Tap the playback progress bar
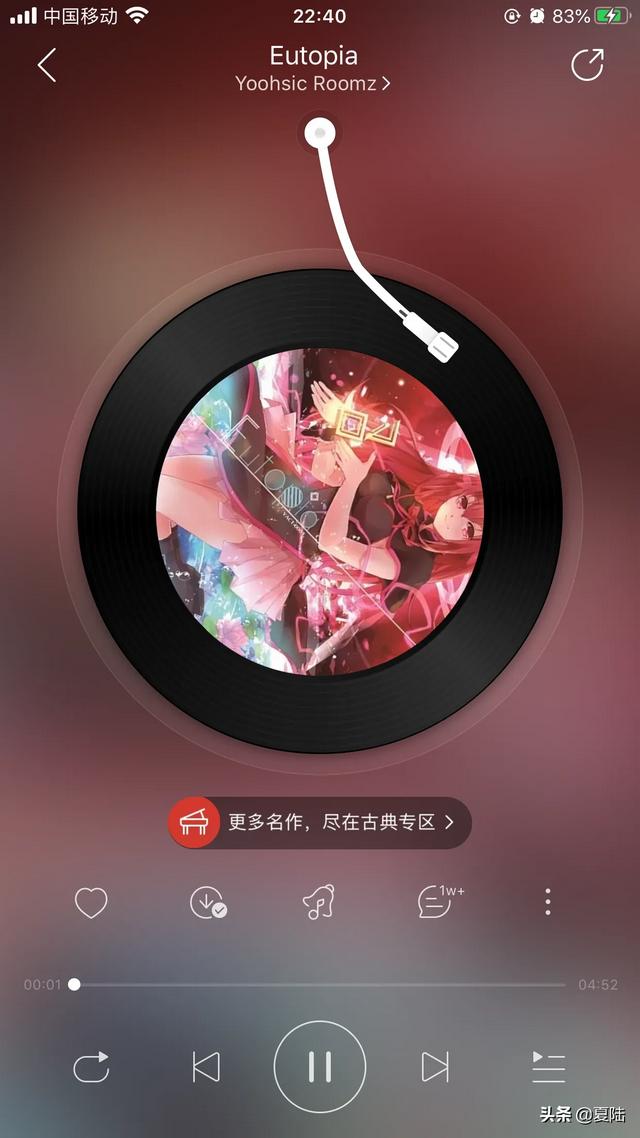The image size is (640, 1138). (x=319, y=985)
